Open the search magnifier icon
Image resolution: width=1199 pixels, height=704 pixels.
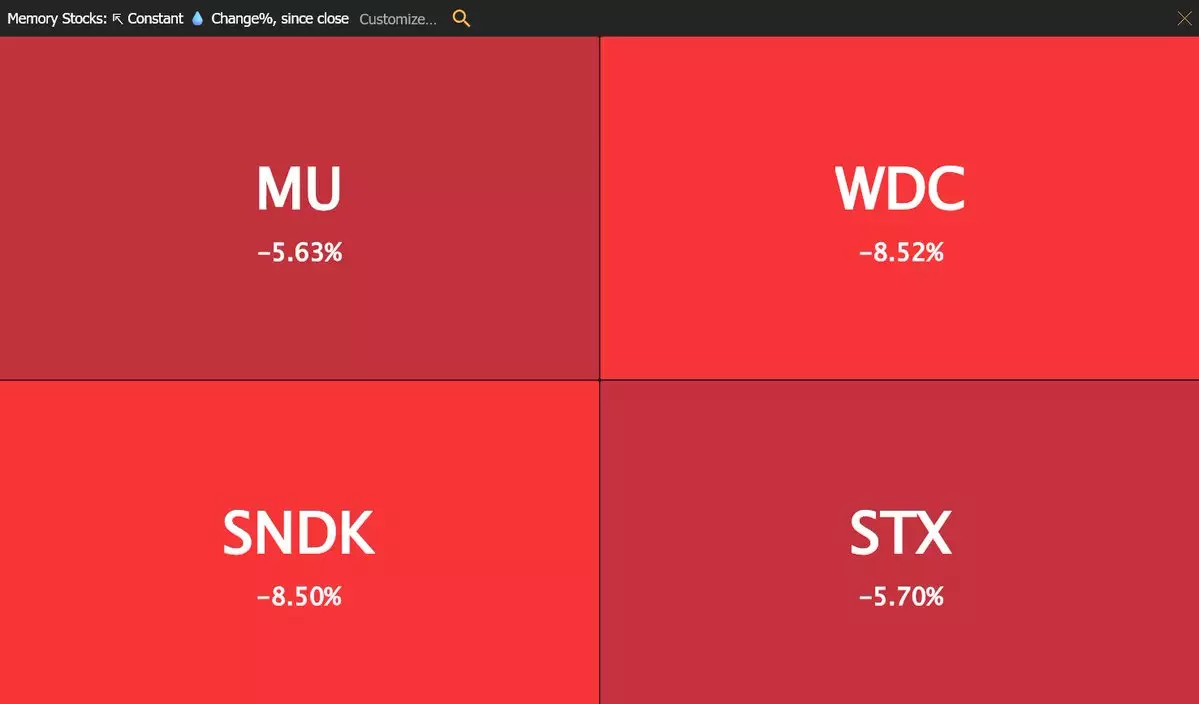point(461,18)
